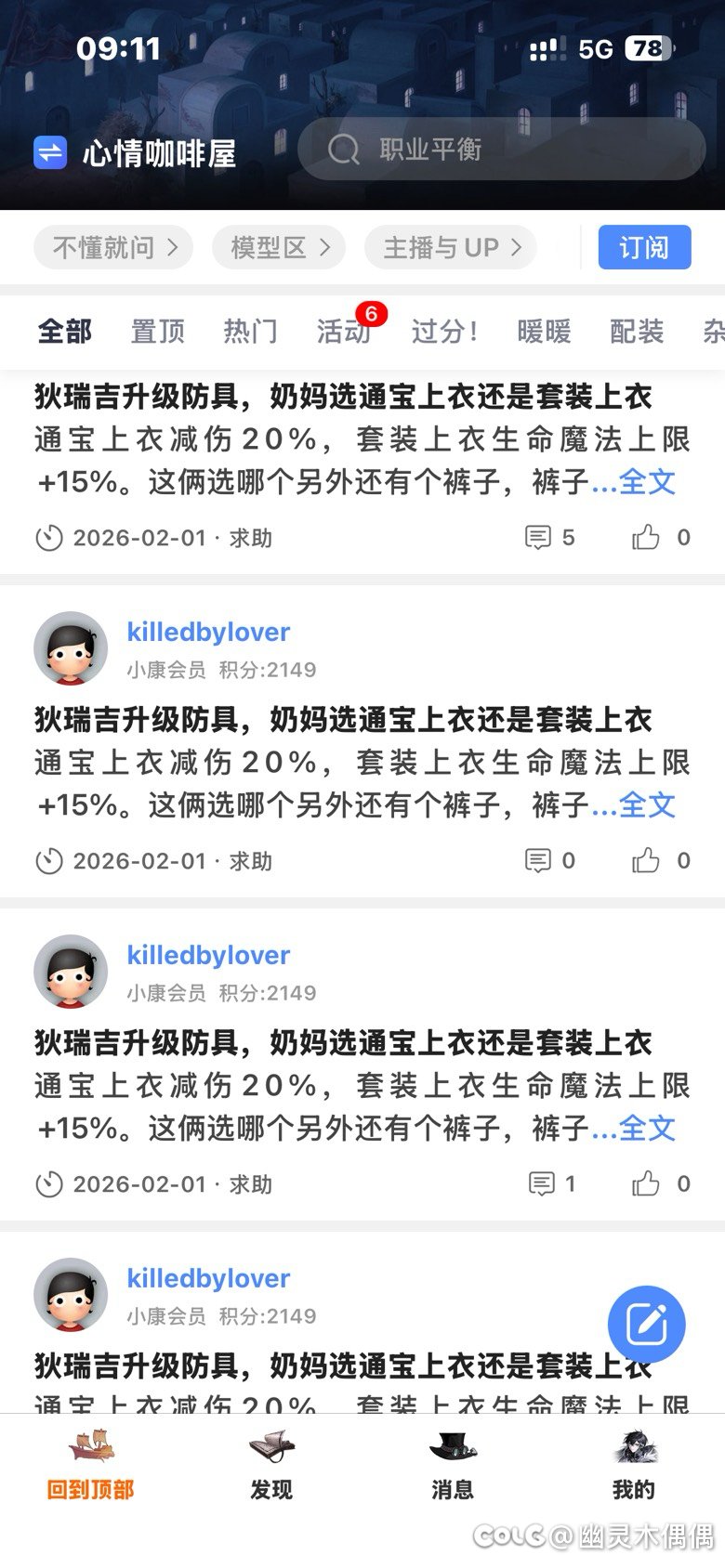This screenshot has height=1568, width=725.
Task: Open comments on the post with 1 comment
Action: 552,1184
